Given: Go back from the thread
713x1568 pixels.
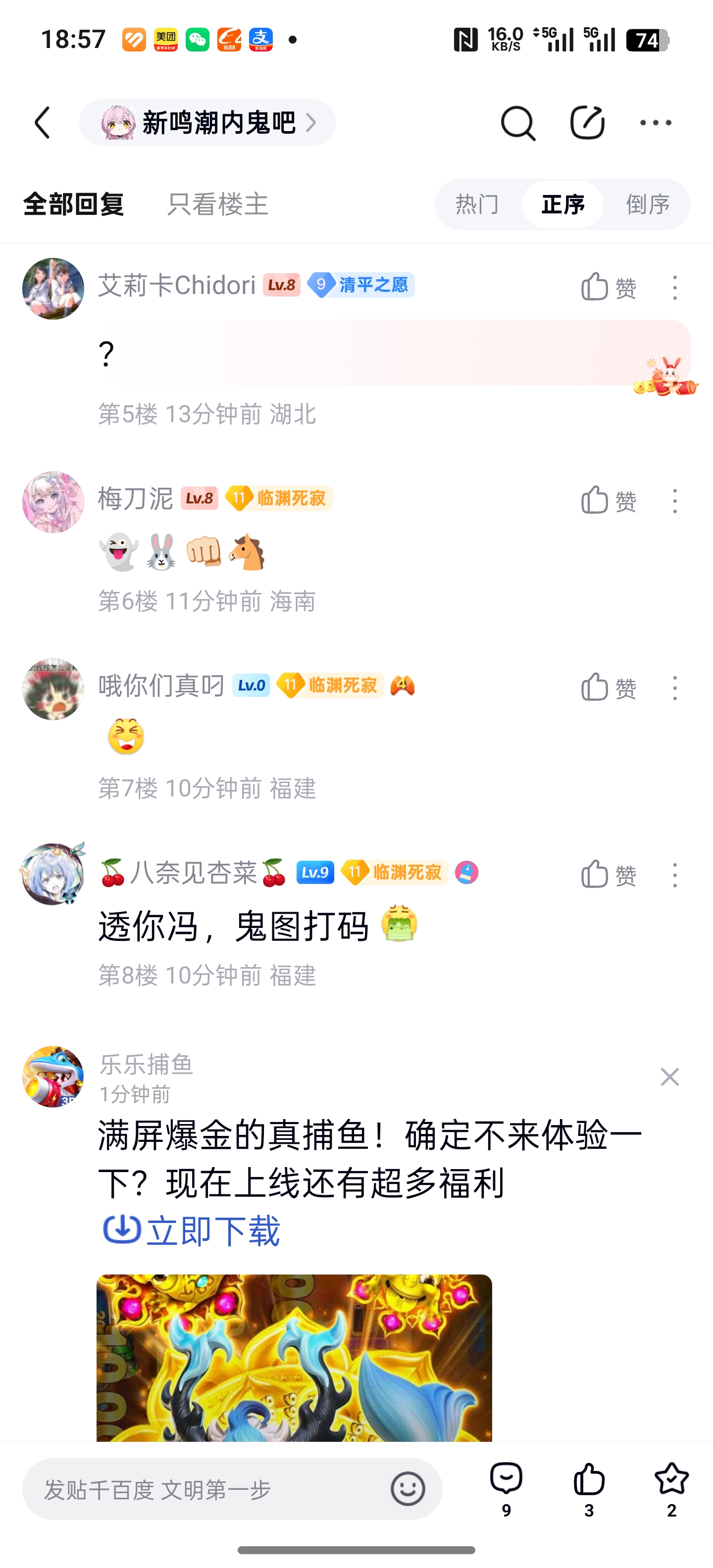Looking at the screenshot, I should tap(43, 123).
